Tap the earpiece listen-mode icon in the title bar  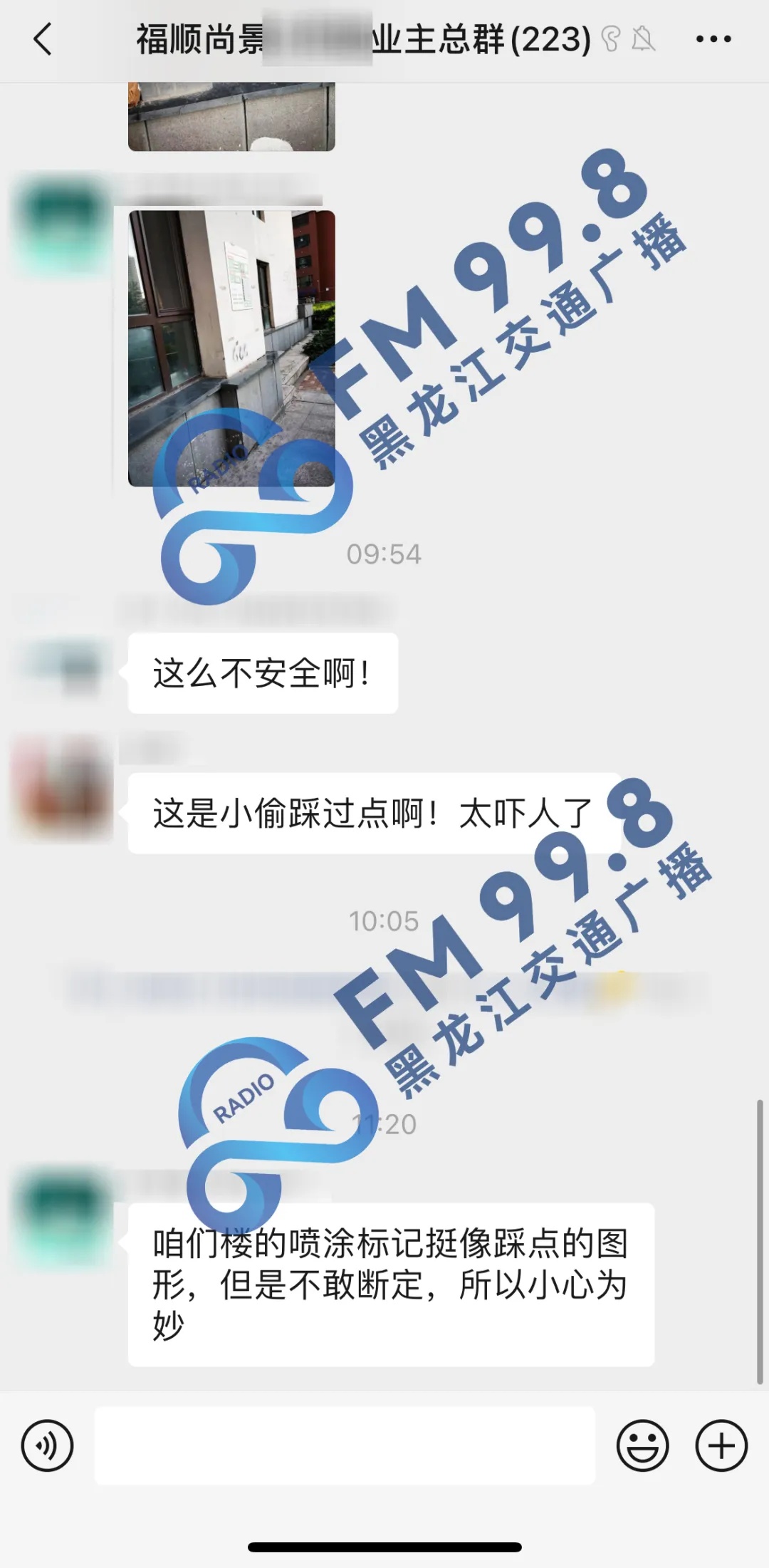click(611, 39)
